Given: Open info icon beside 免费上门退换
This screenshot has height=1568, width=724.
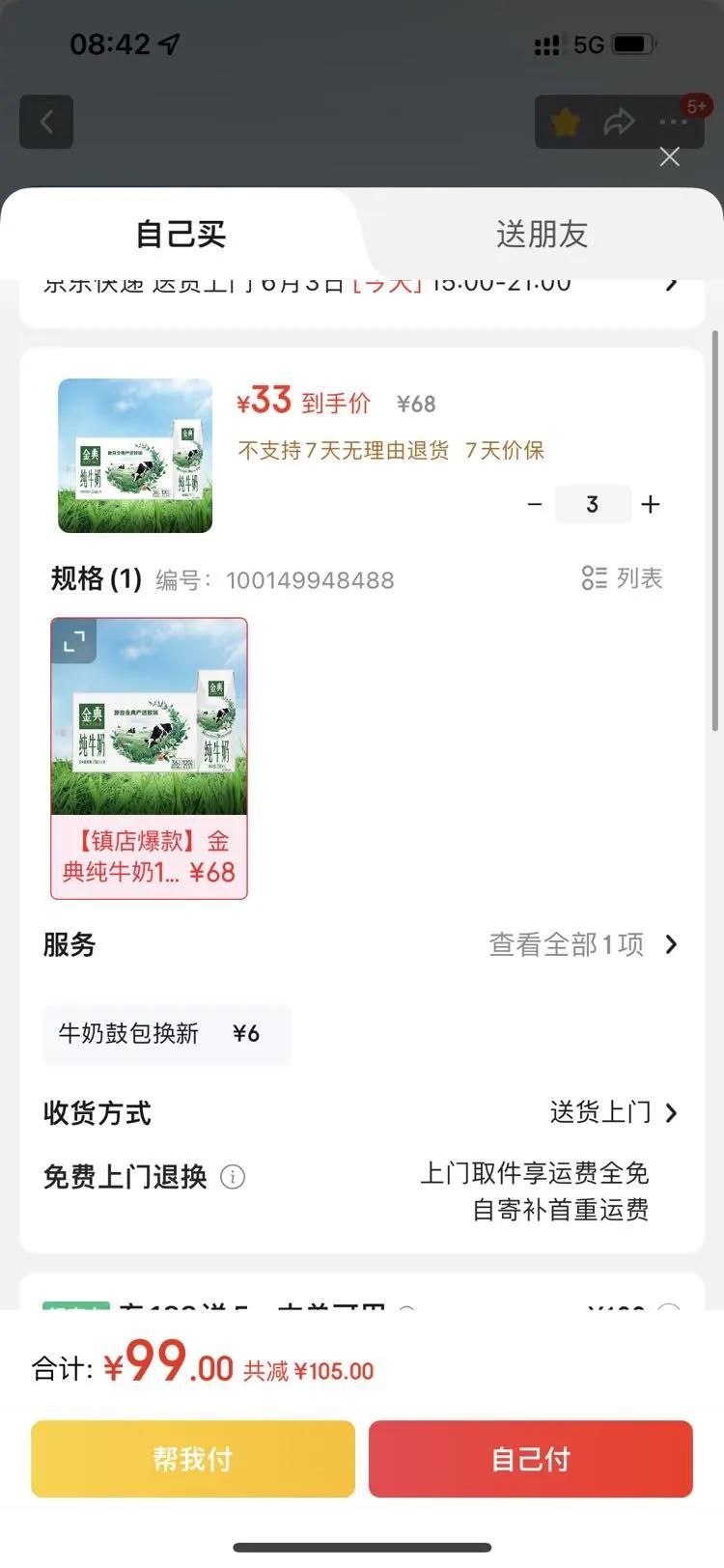Looking at the screenshot, I should [x=233, y=1177].
